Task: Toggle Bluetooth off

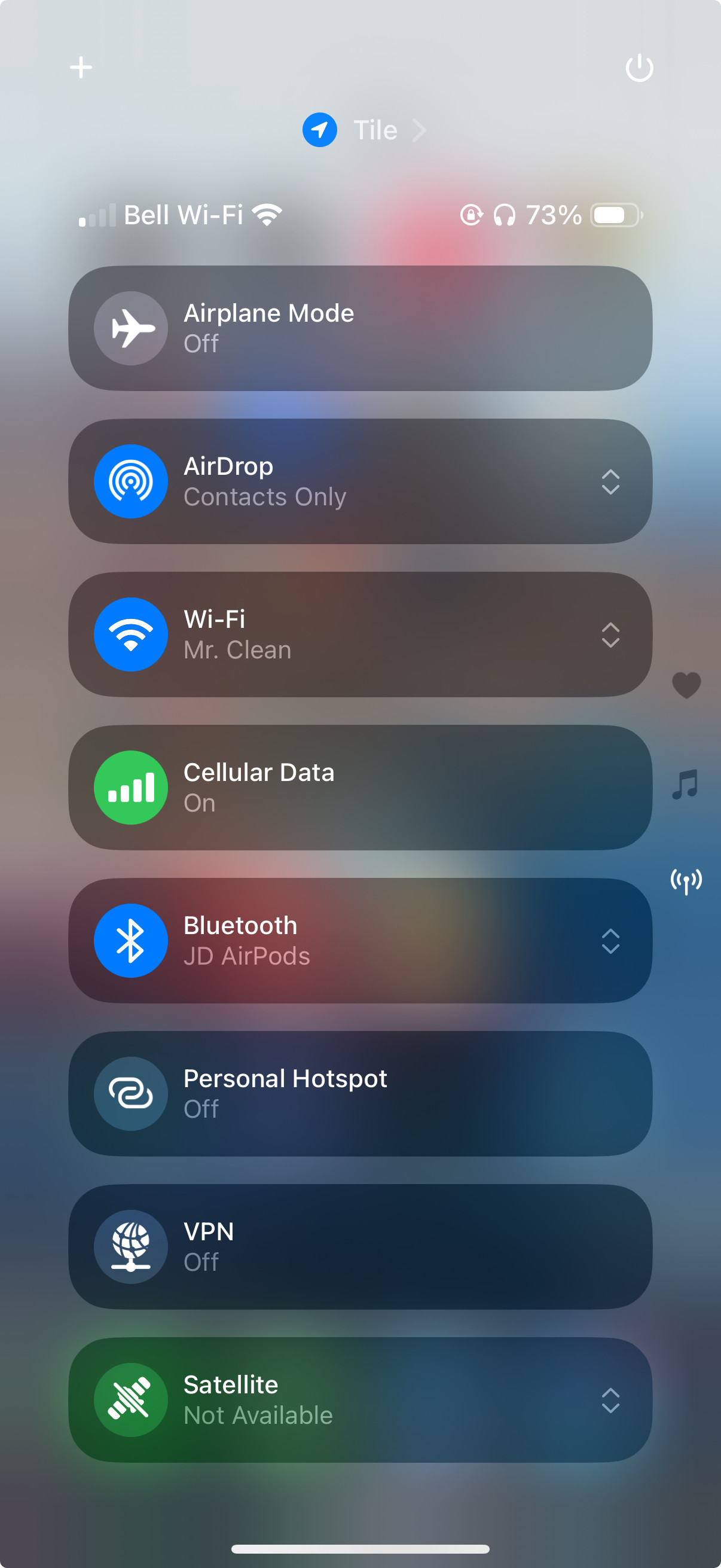Action: coord(131,941)
